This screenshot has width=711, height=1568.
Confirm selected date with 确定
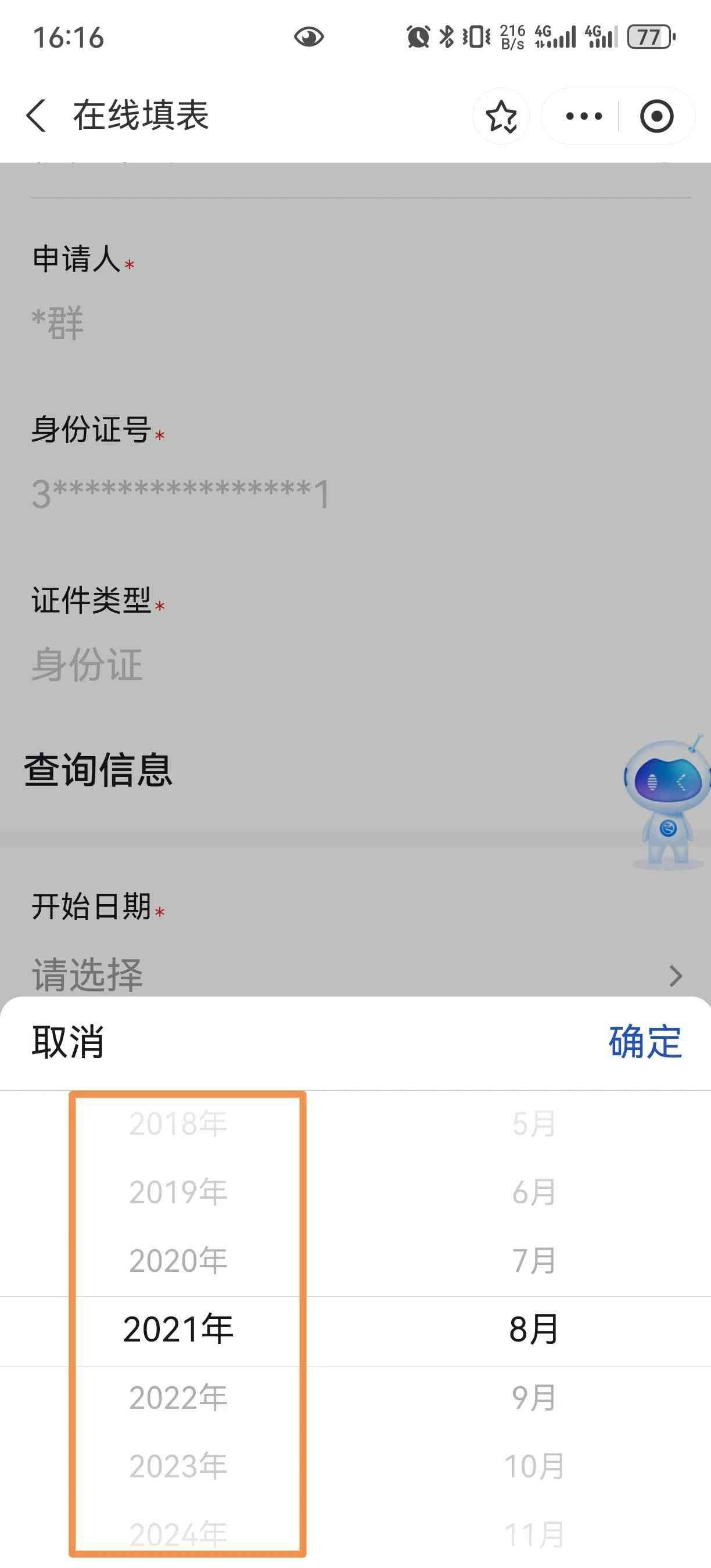tap(645, 1041)
